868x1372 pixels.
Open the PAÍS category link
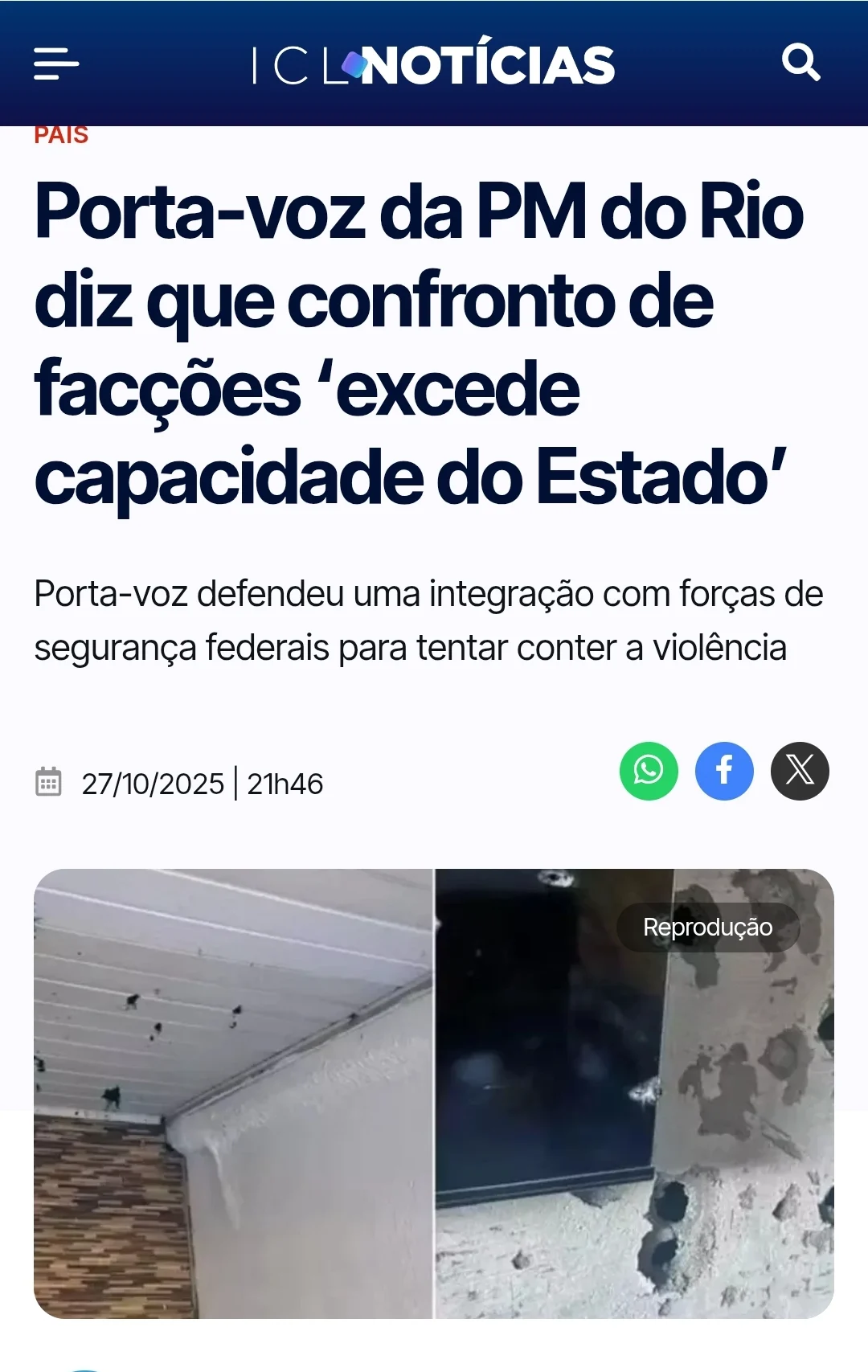click(61, 136)
